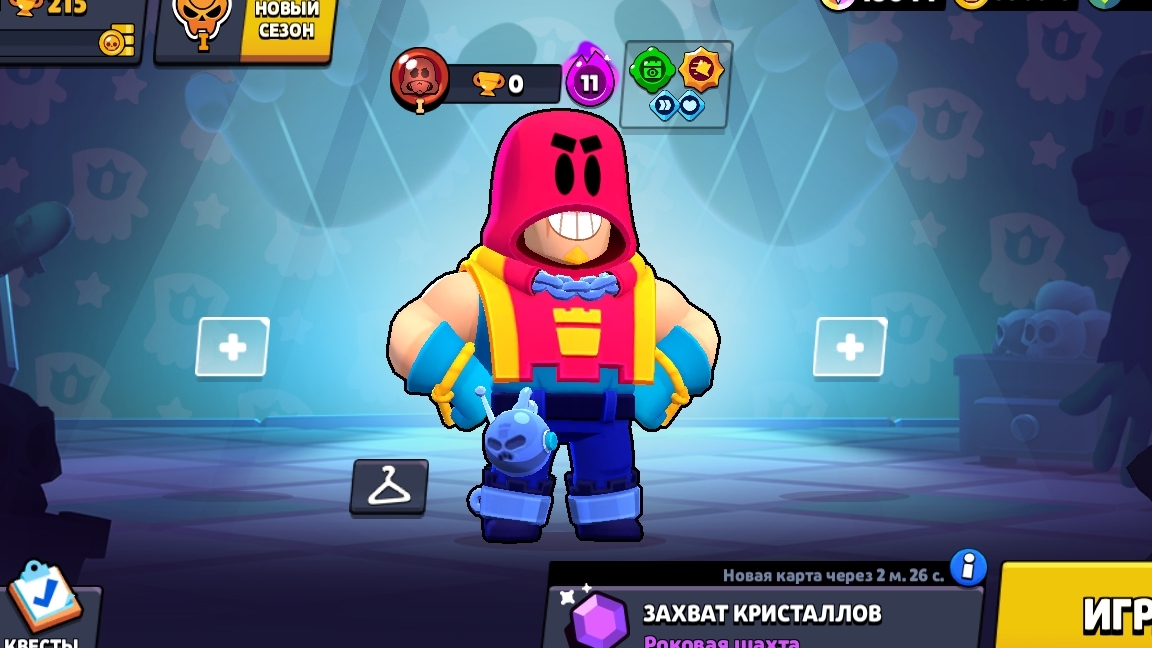Open the Новый сезон pass banner
Viewport: 1152px width, 648px height.
(x=243, y=28)
